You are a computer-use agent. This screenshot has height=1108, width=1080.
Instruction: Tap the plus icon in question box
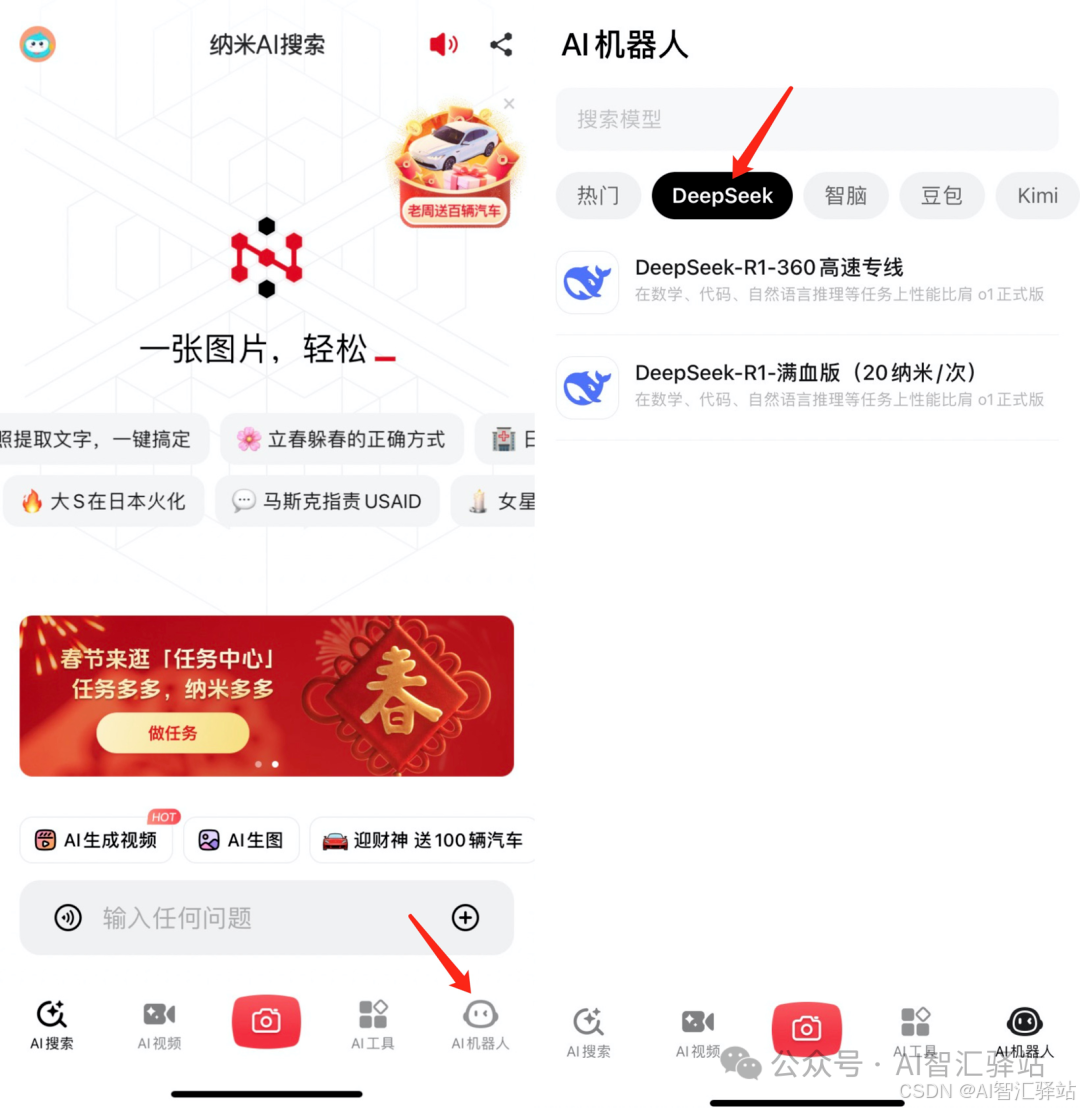465,918
